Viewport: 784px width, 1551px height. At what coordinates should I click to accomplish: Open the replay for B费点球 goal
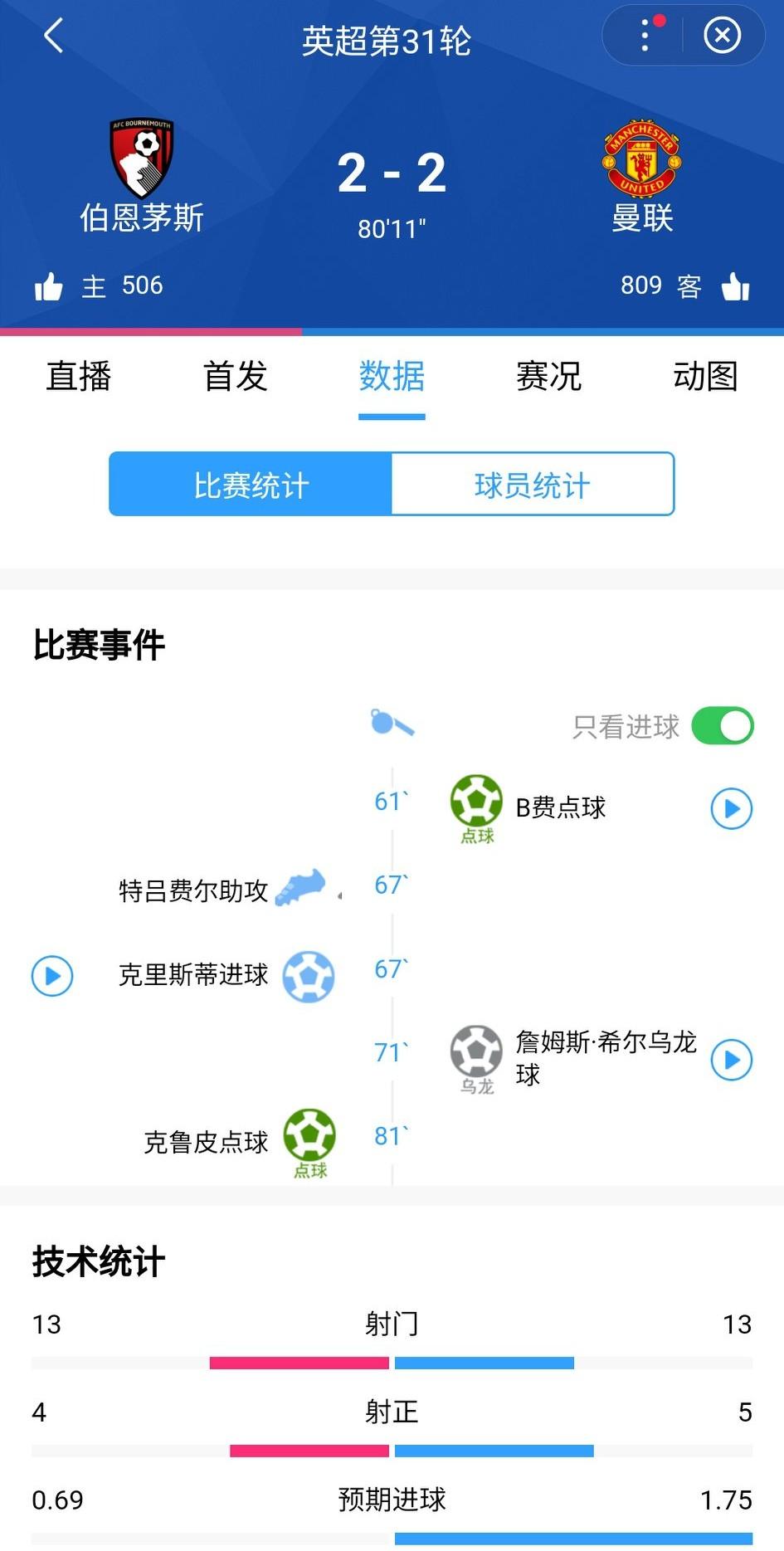730,808
